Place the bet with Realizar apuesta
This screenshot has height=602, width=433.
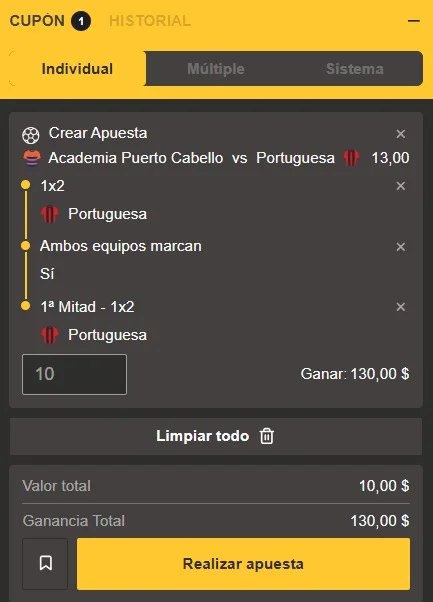[x=243, y=564]
